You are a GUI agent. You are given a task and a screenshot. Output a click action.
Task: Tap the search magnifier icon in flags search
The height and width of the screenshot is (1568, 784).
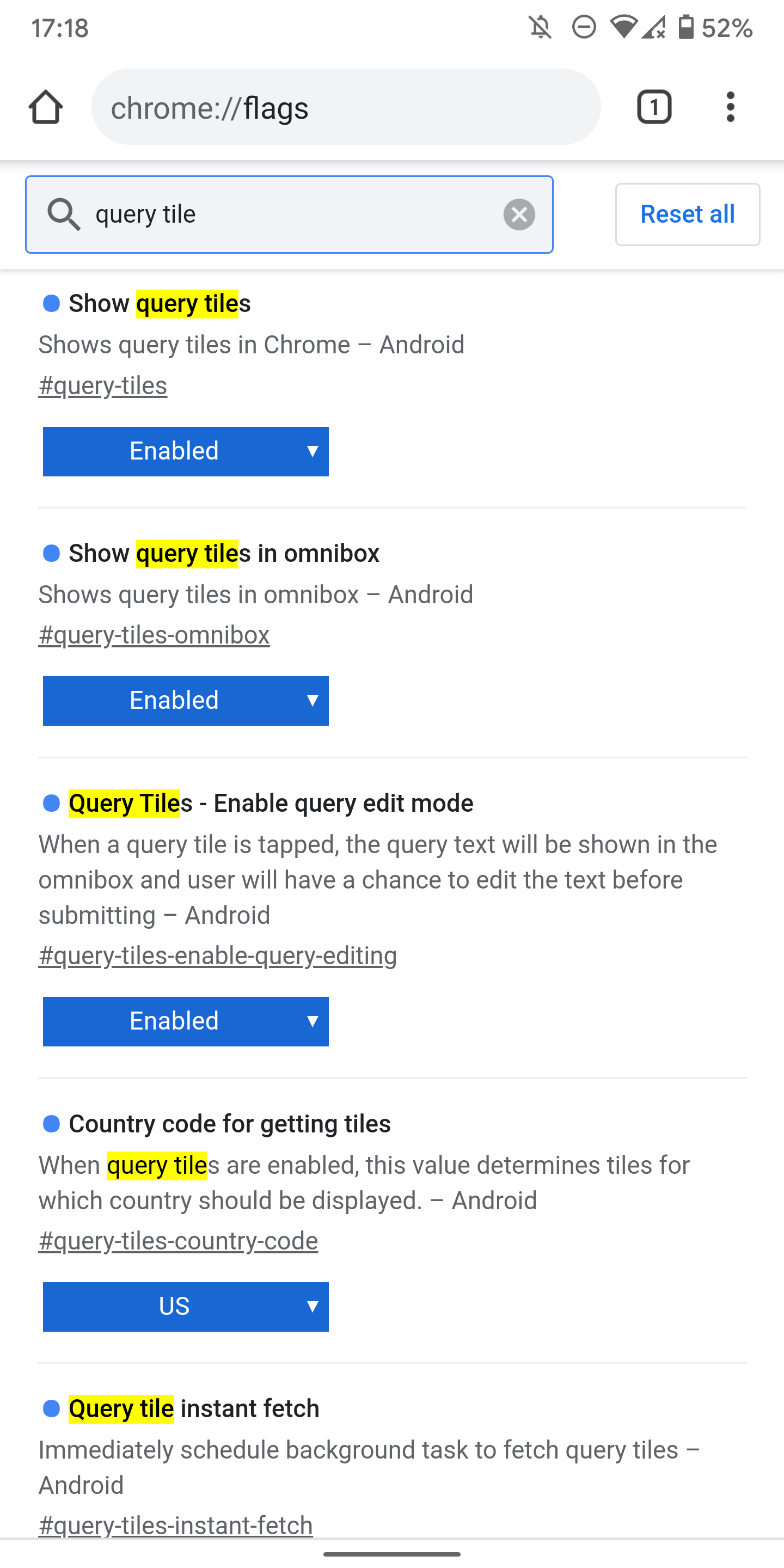point(64,215)
